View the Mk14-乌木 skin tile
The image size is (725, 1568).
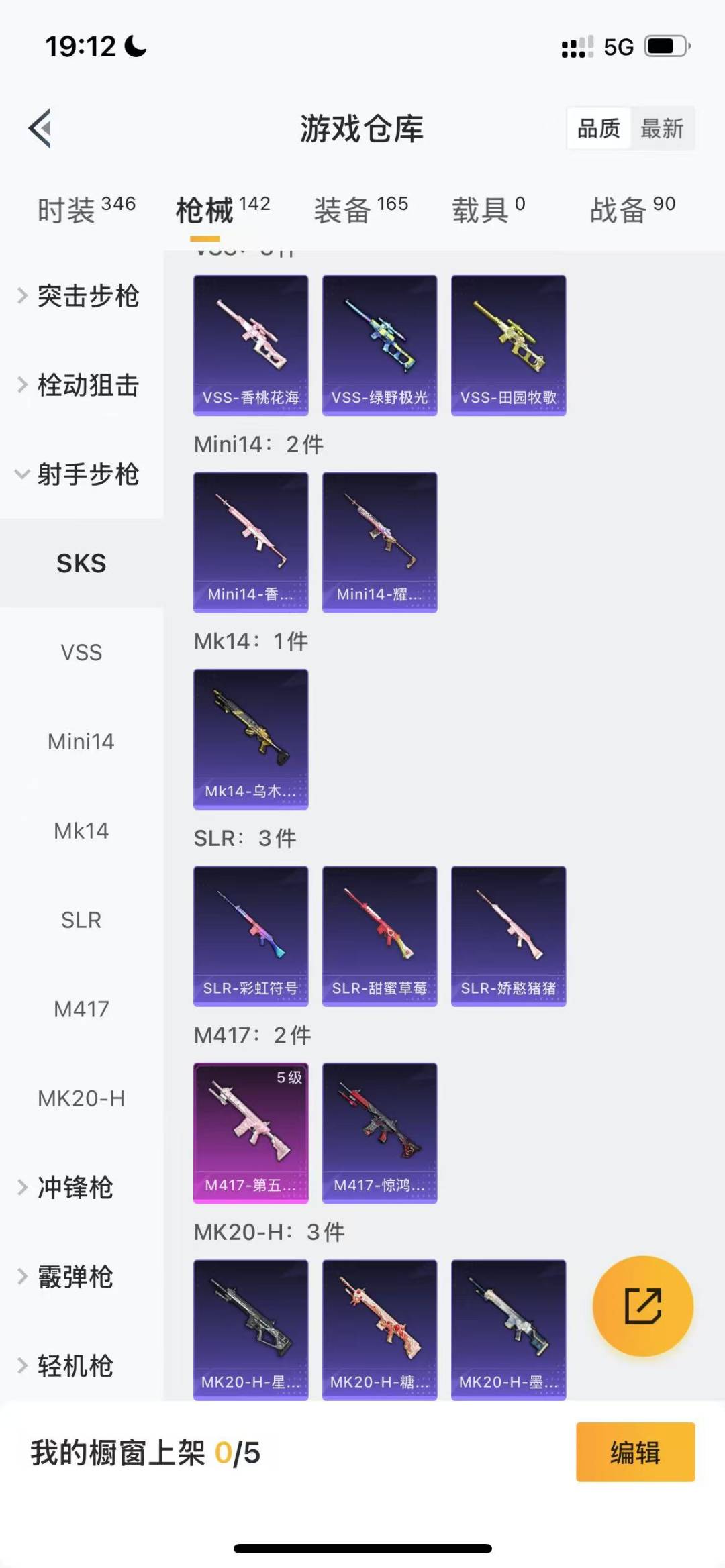(x=250, y=739)
